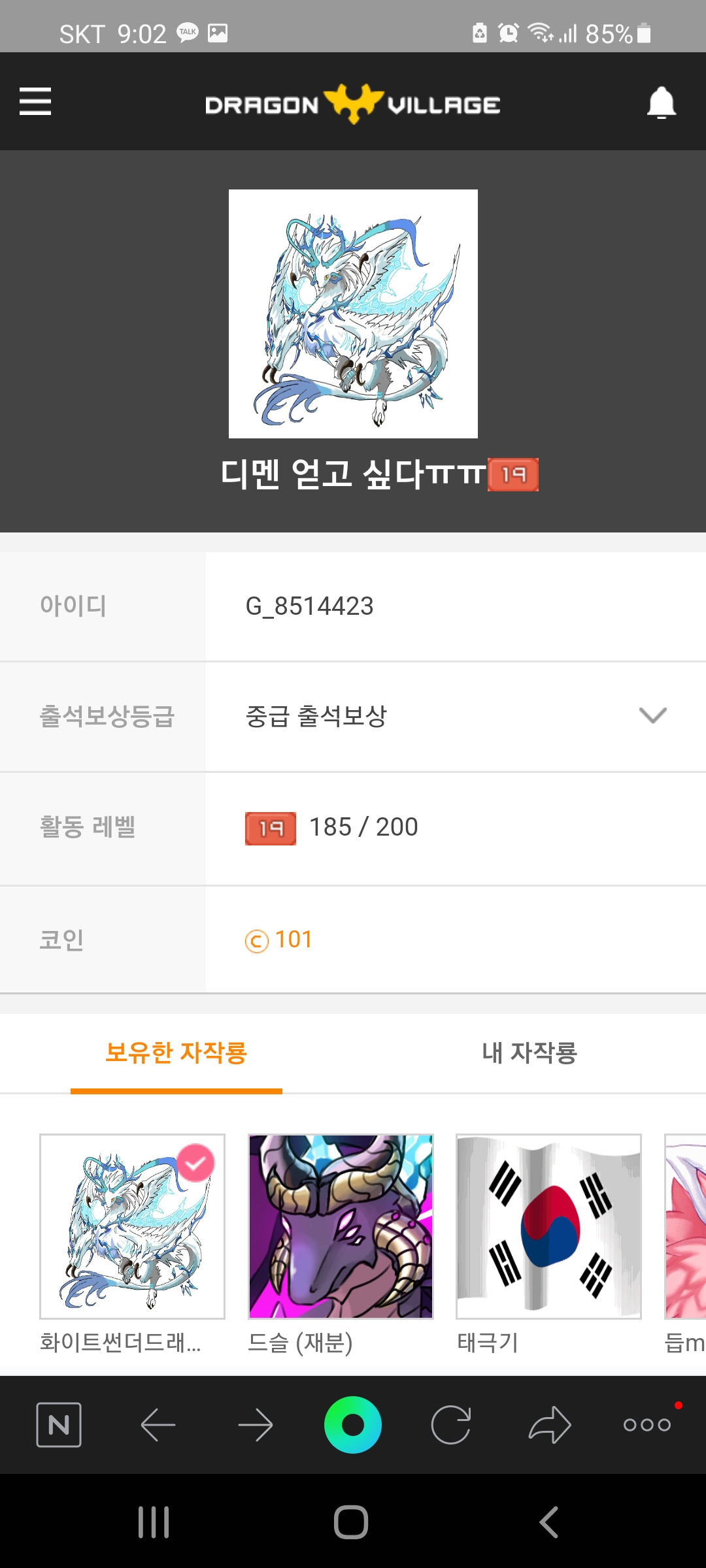
Task: Open the 드슬 (재분) dragon tile
Action: [341, 1226]
